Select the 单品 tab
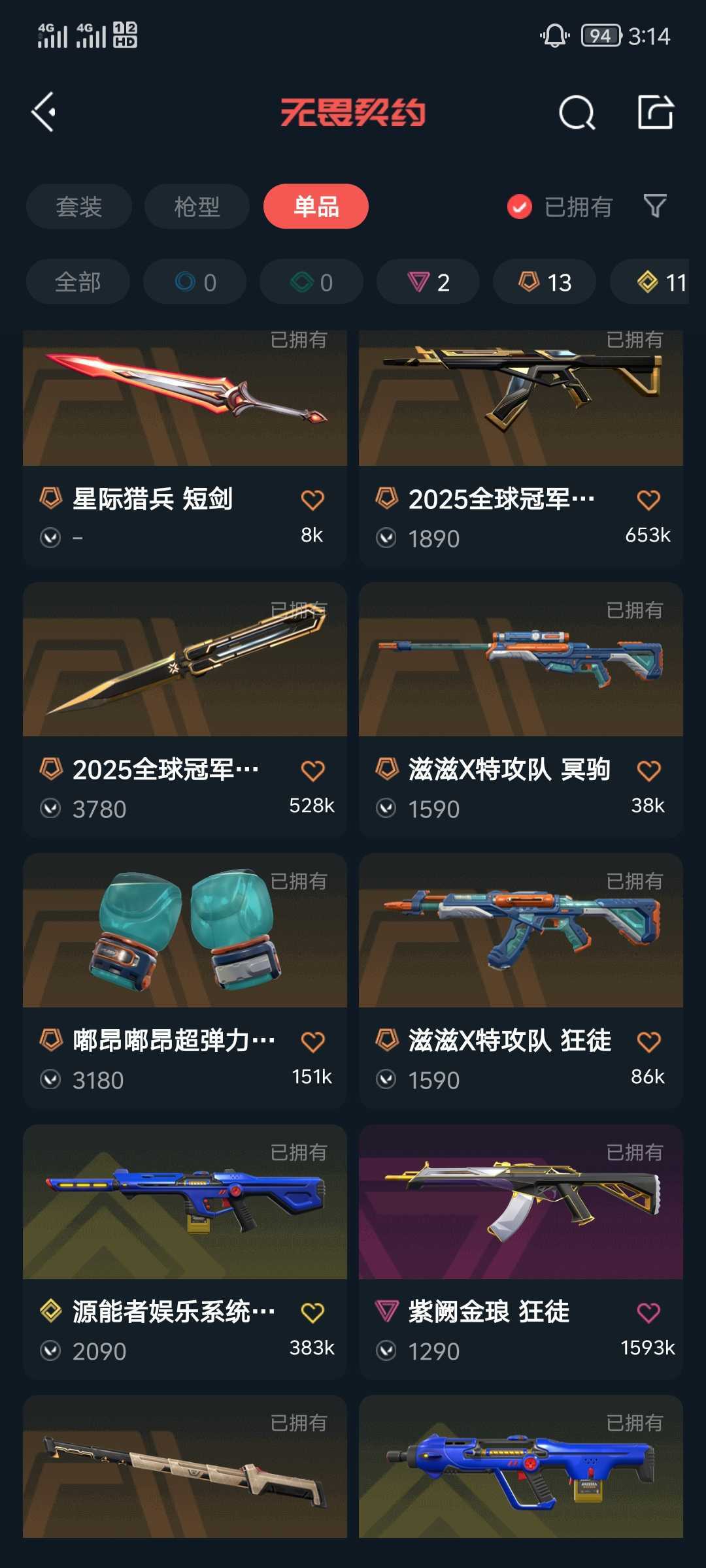 [x=316, y=206]
